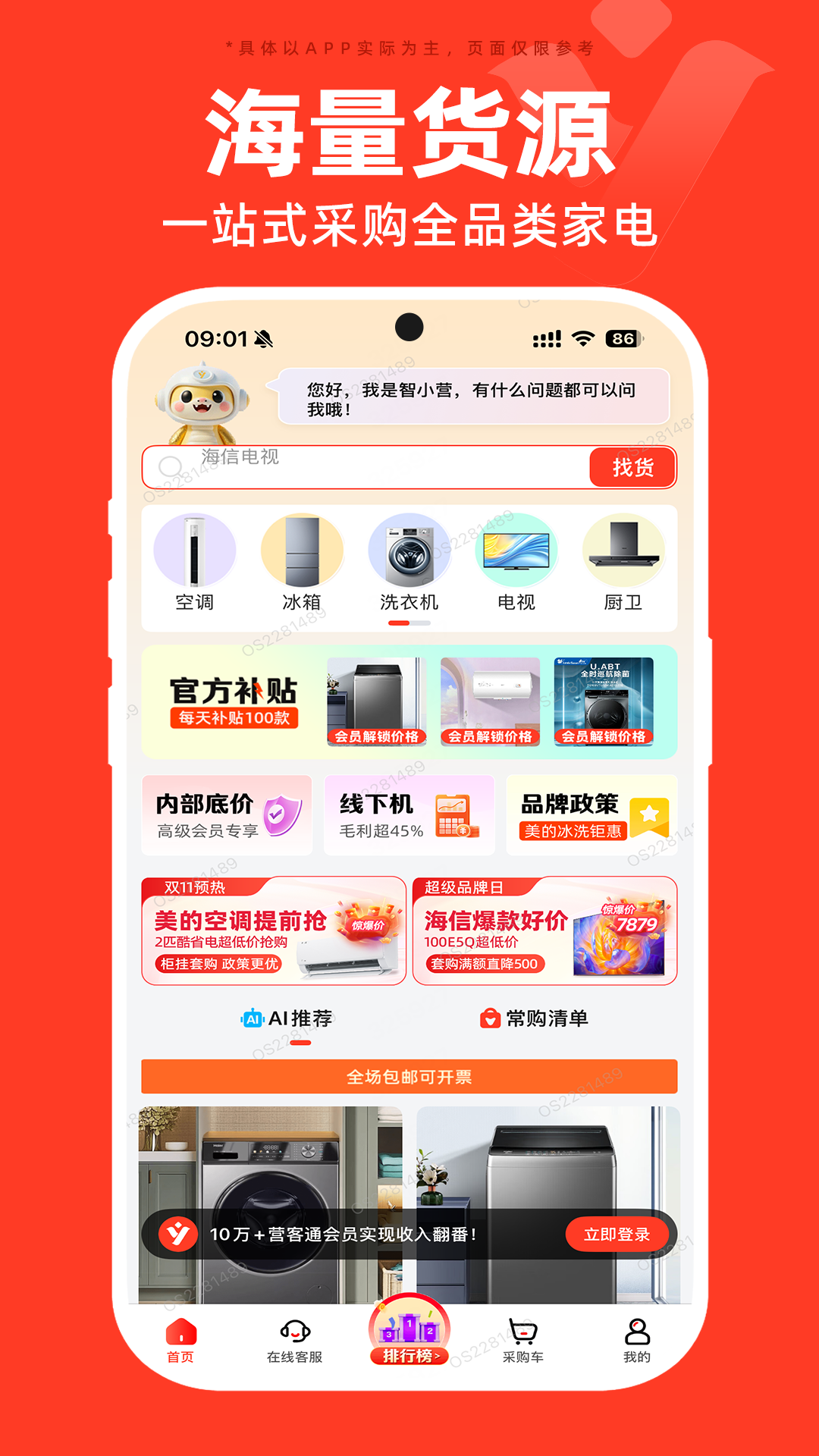Open the 排行榜 ranking page
Viewport: 819px width, 1456px height.
click(x=409, y=1342)
